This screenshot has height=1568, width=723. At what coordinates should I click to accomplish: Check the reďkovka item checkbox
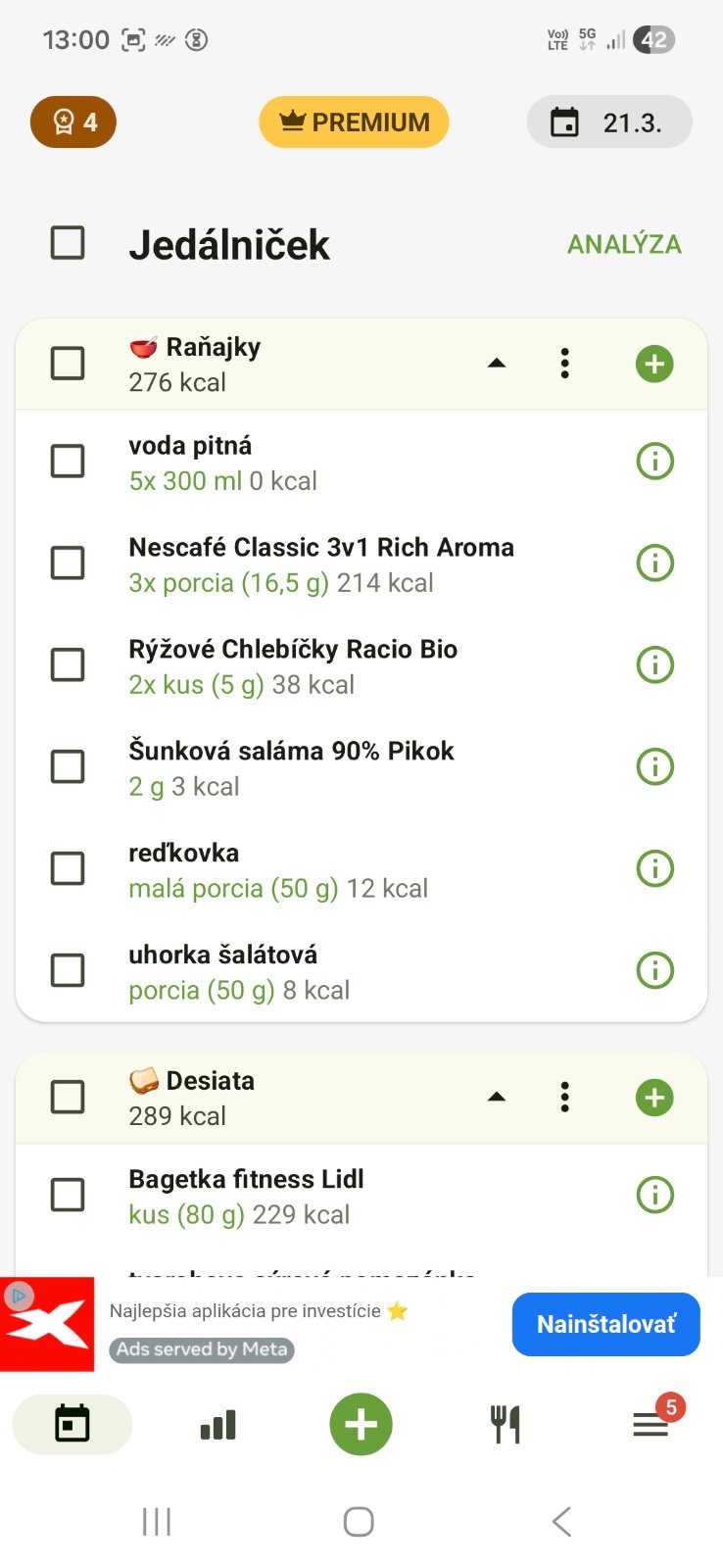pyautogui.click(x=68, y=868)
